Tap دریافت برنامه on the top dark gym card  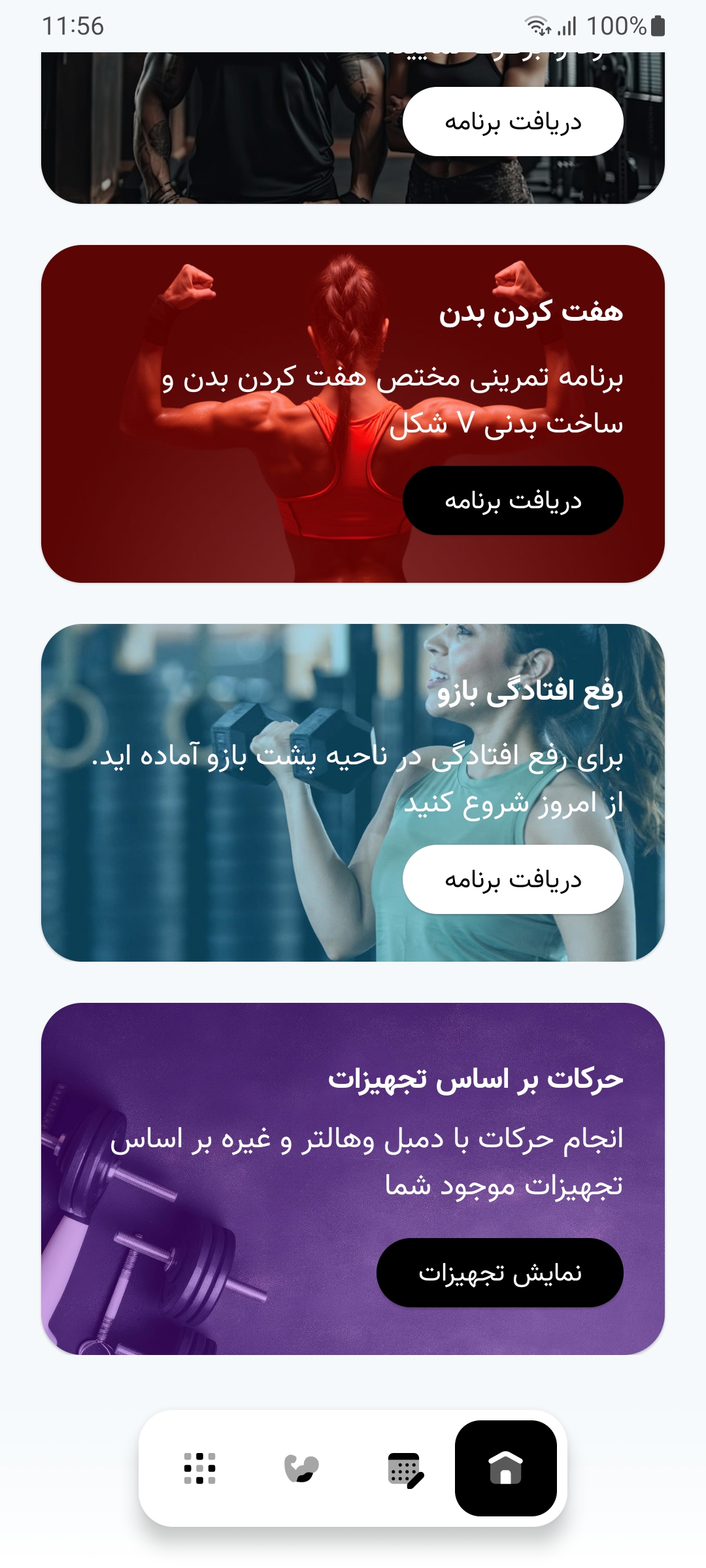(513, 122)
